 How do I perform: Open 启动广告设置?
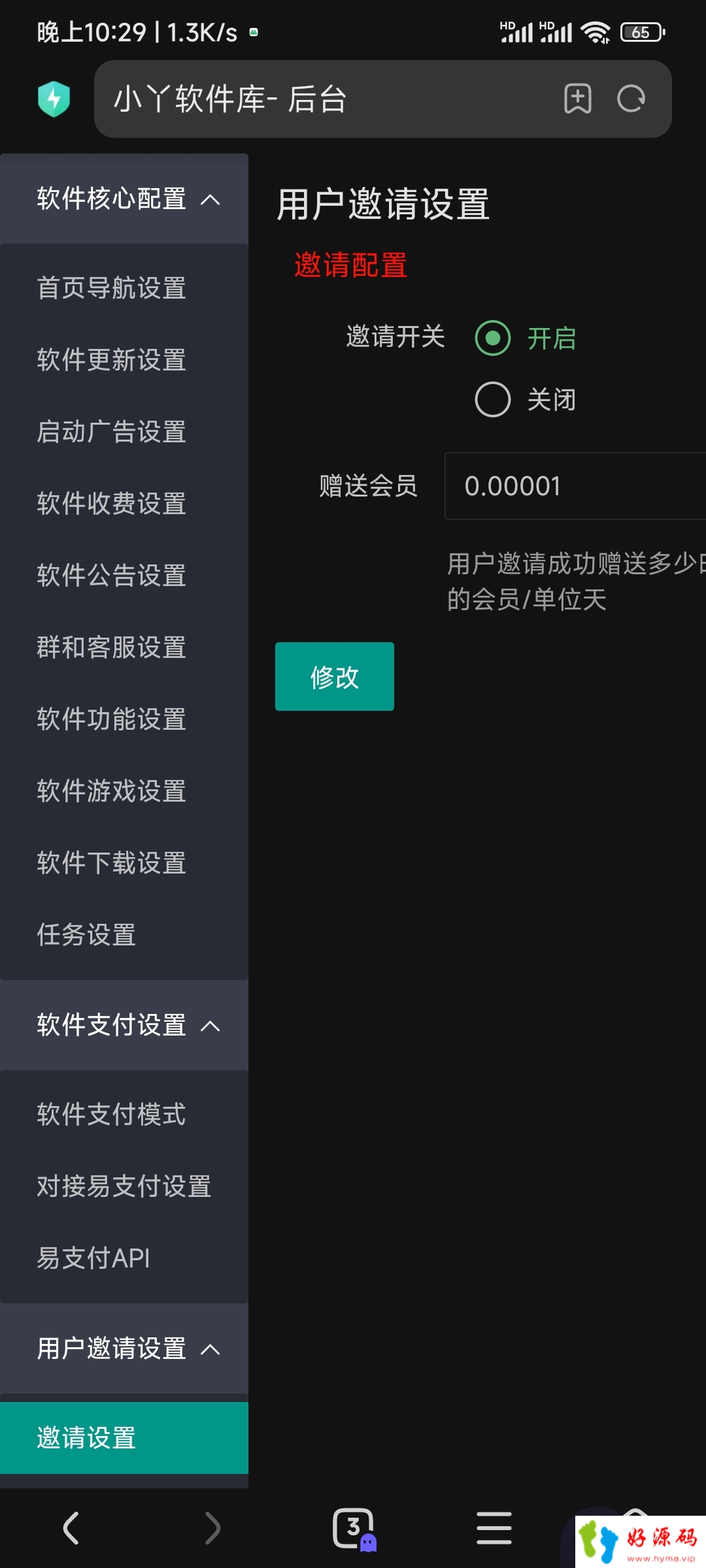point(111,432)
